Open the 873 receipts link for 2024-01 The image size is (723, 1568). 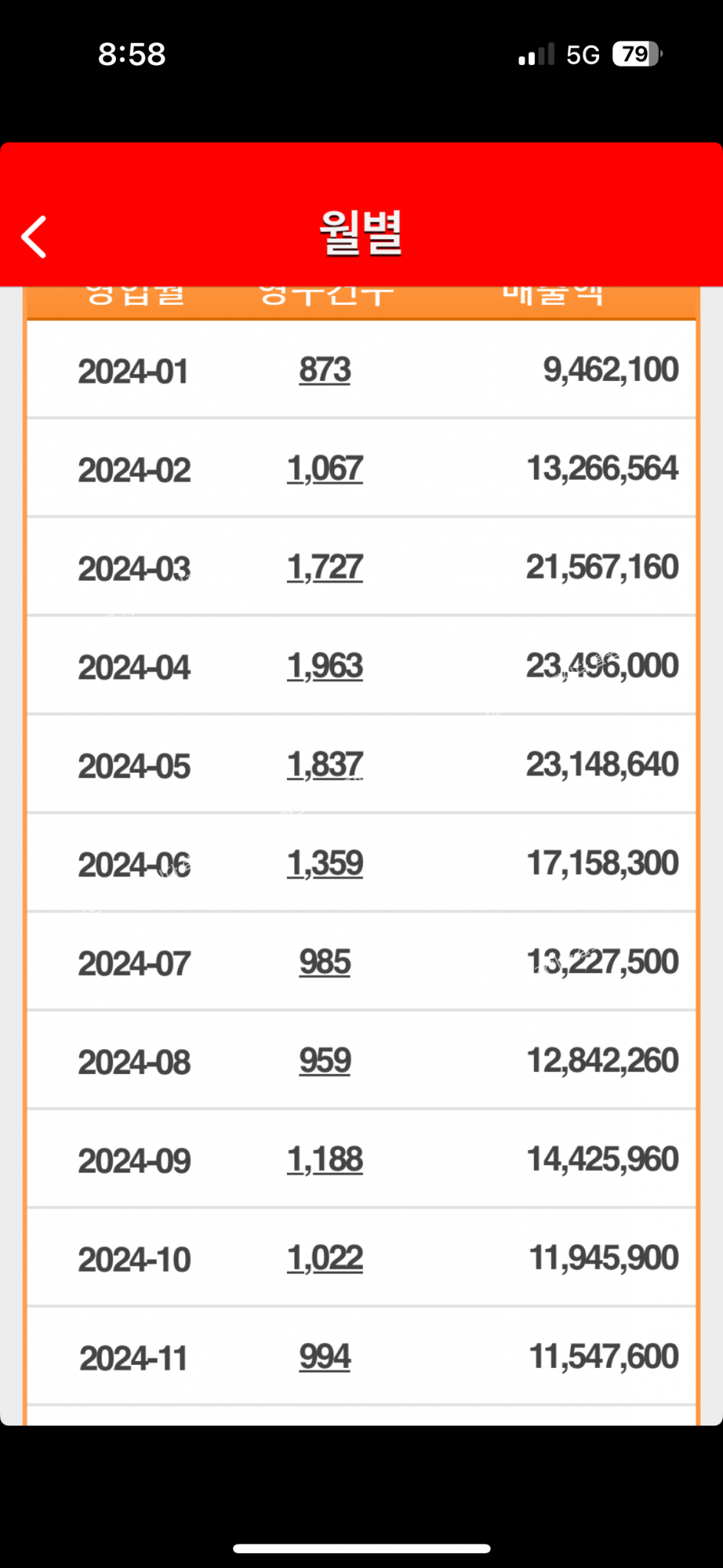click(x=325, y=370)
